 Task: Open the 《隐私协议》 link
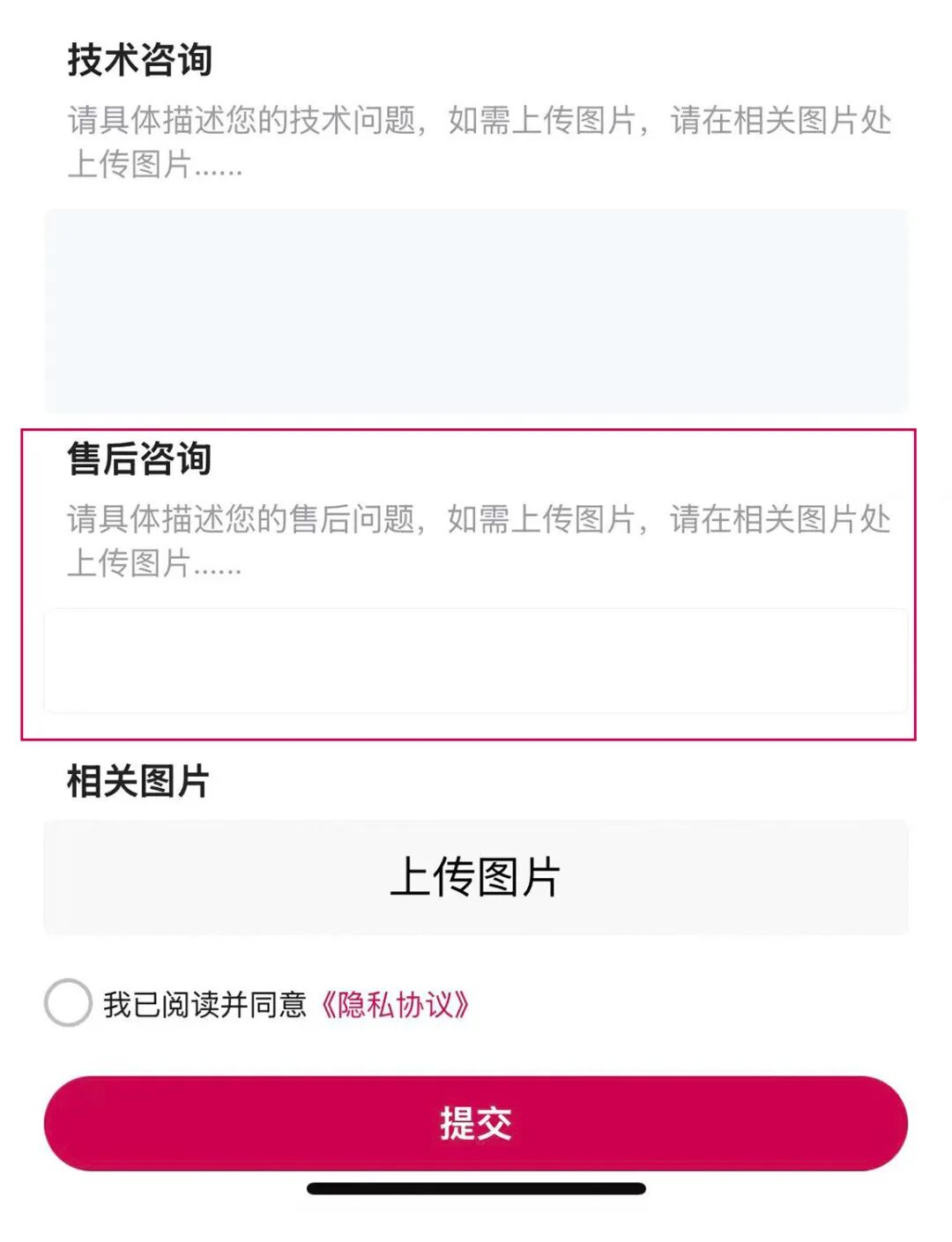[x=394, y=1005]
